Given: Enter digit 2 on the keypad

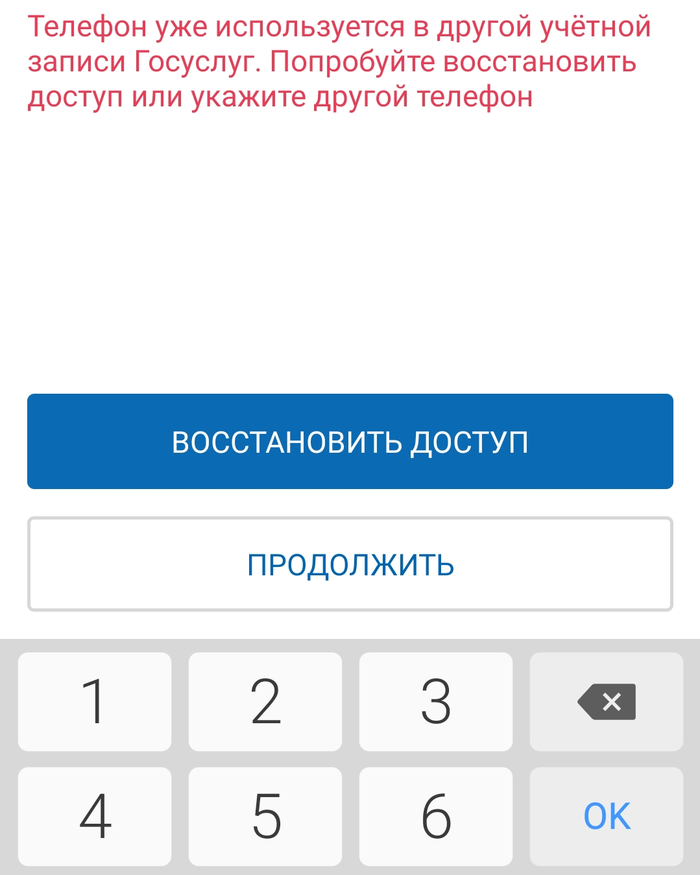Looking at the screenshot, I should (x=265, y=702).
